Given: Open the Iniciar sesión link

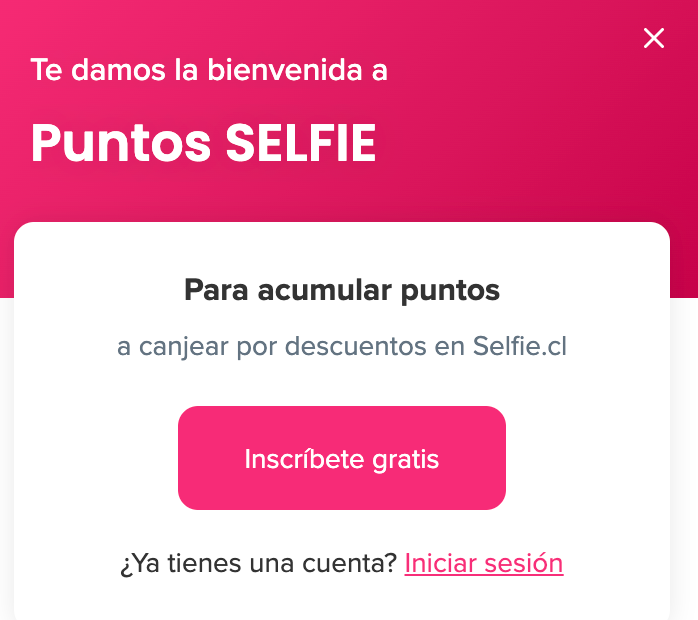Looking at the screenshot, I should [x=484, y=563].
